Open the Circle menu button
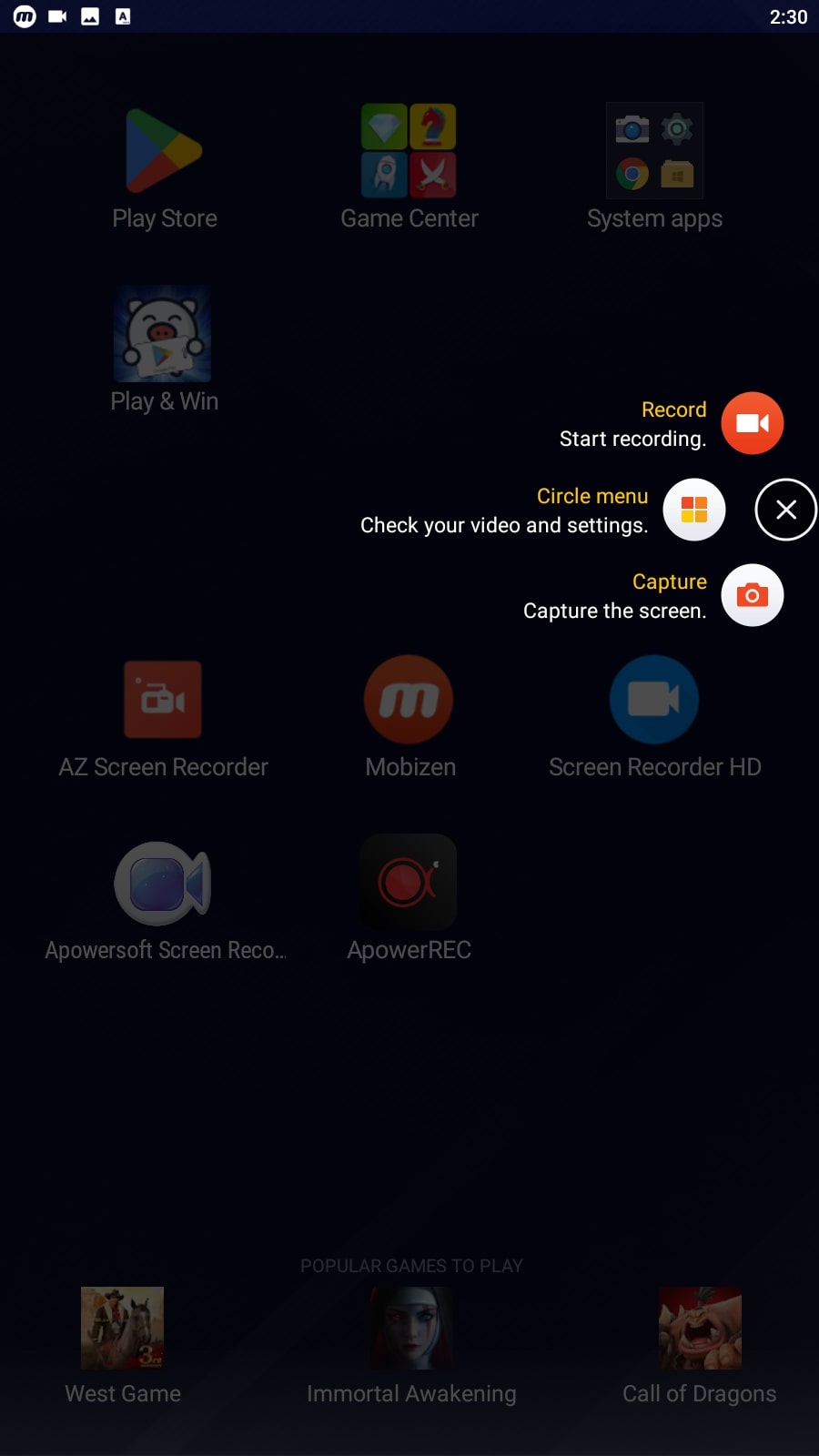This screenshot has width=819, height=1456. [694, 510]
